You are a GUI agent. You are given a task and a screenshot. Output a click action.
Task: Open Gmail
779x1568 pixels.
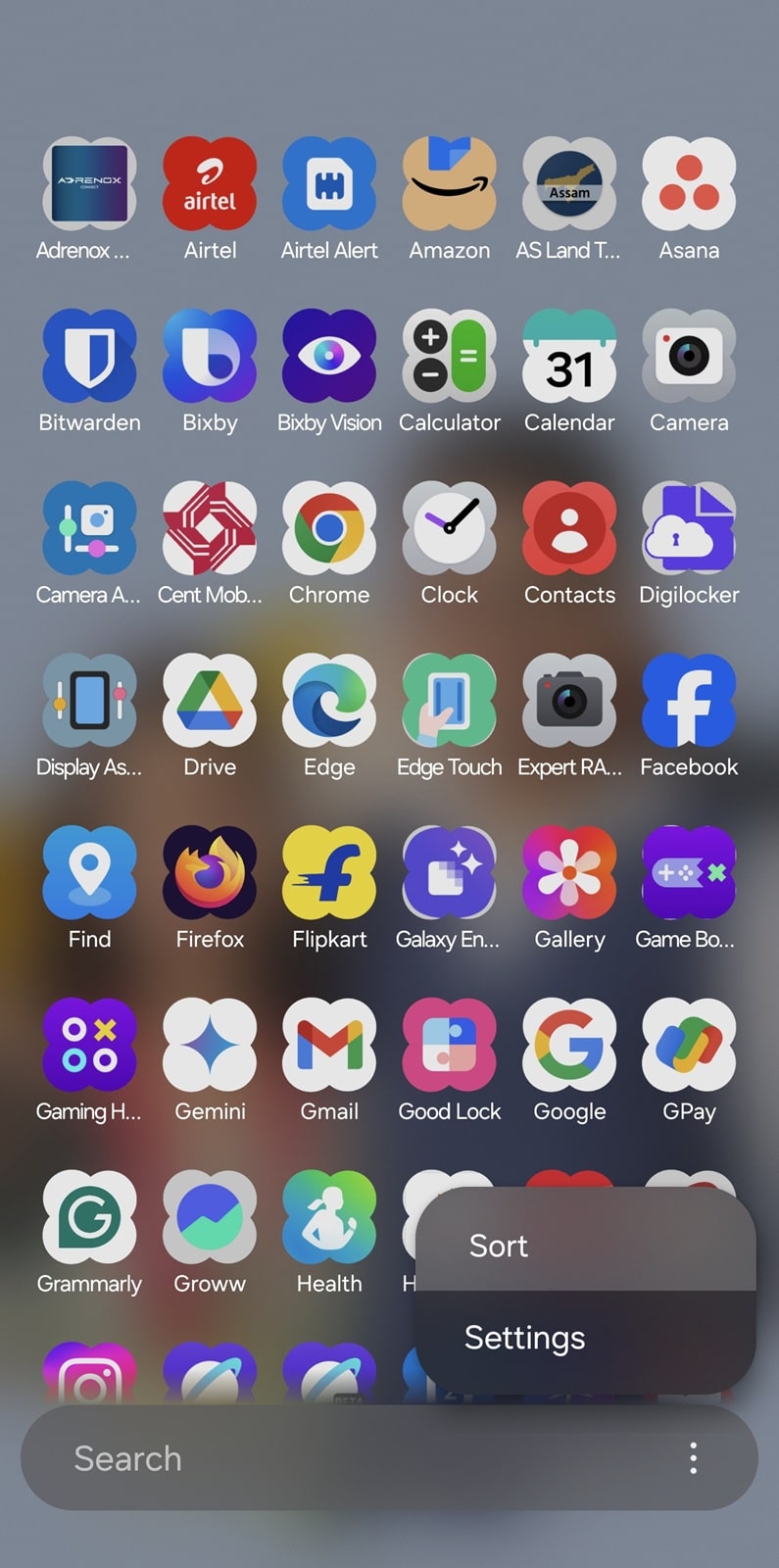[x=329, y=1045]
